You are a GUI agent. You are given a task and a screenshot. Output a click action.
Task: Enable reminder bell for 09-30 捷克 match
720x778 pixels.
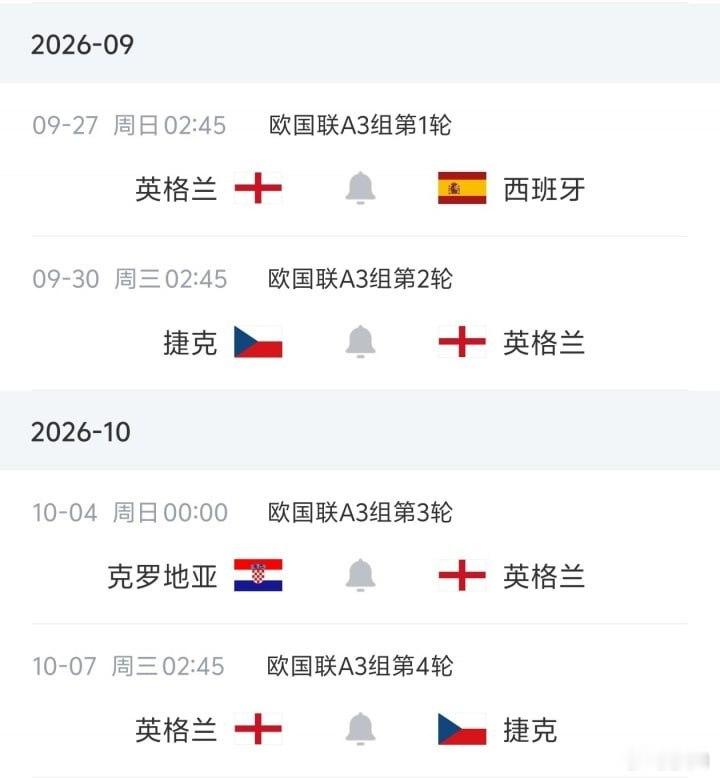(360, 342)
